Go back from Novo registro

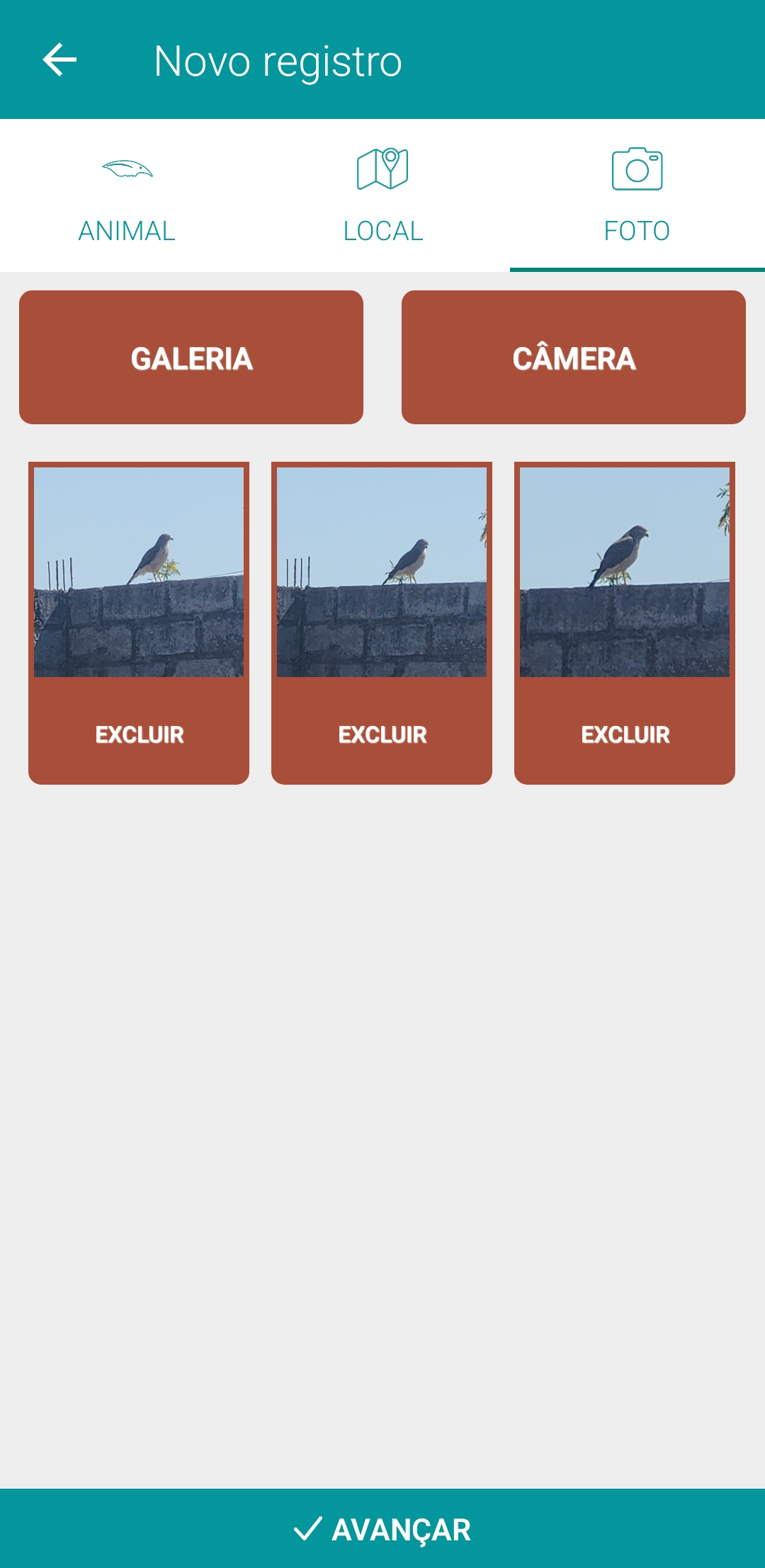(x=59, y=59)
